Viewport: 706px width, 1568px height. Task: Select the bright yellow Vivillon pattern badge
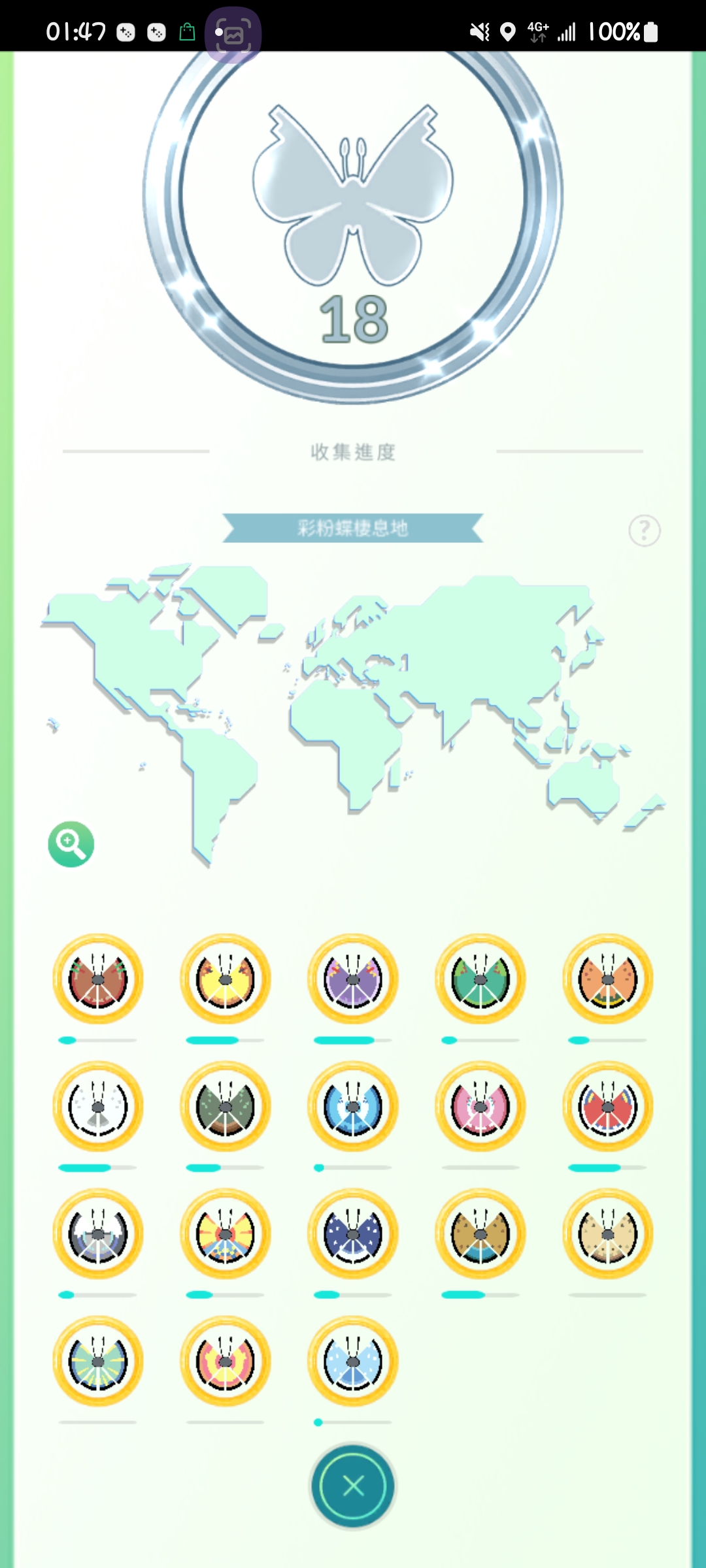pyautogui.click(x=226, y=979)
